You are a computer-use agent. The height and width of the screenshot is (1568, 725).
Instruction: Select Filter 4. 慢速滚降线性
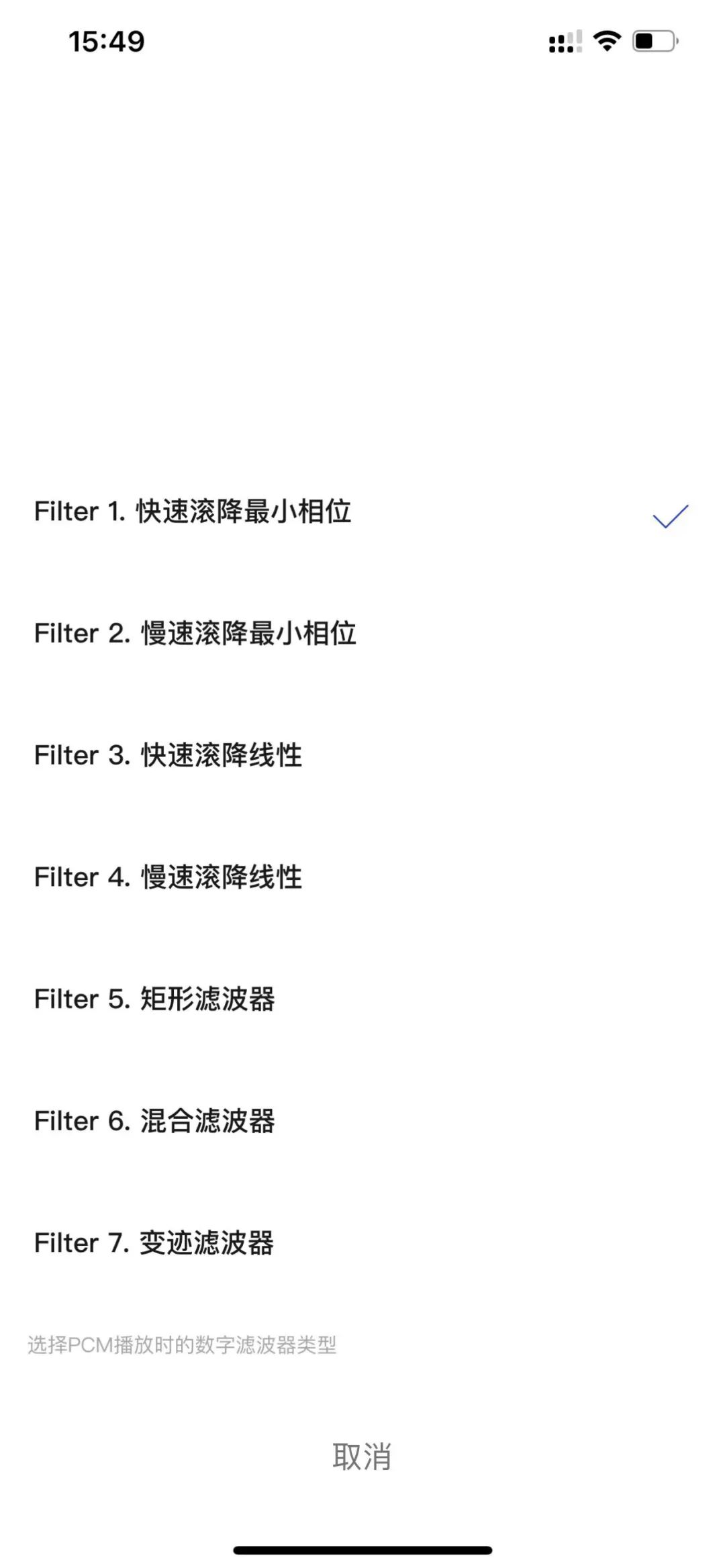[168, 877]
